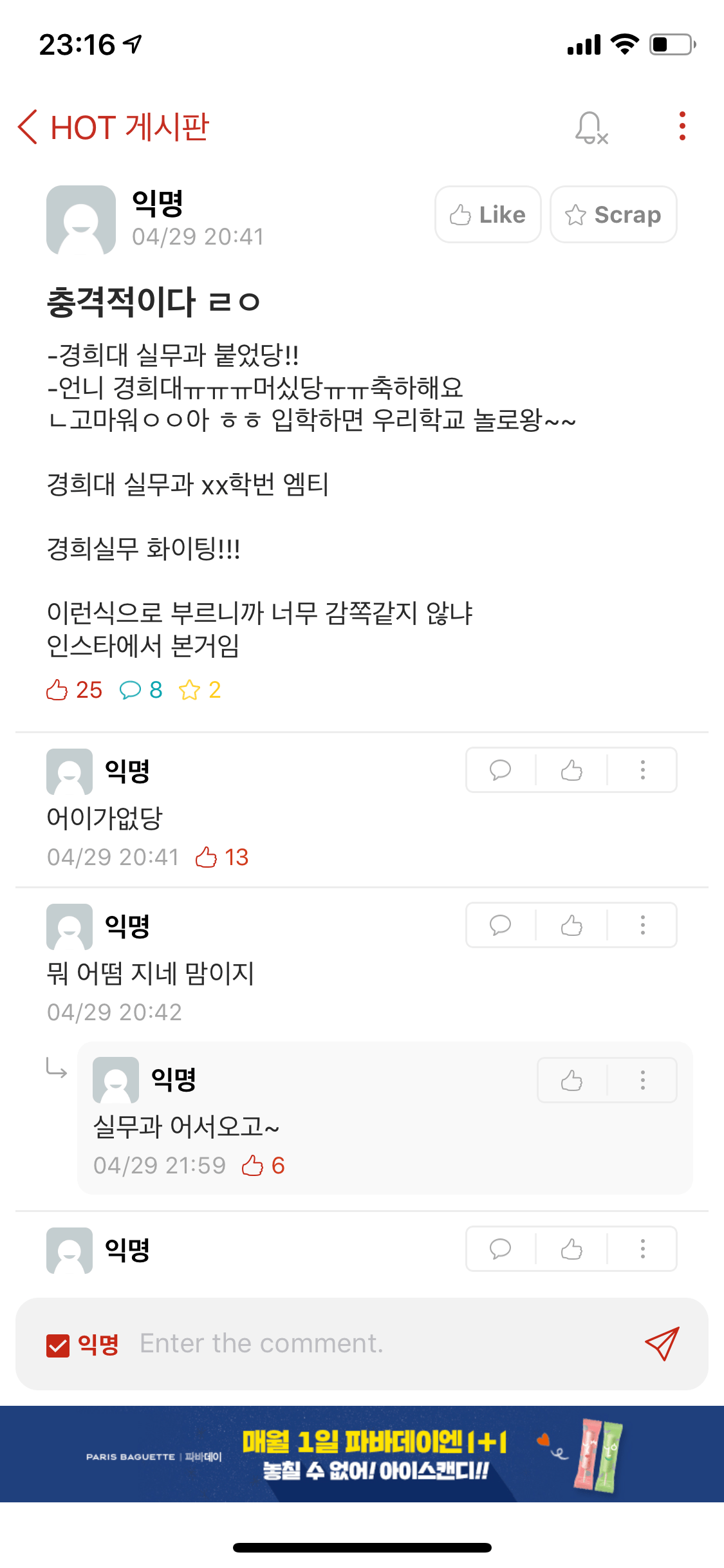Like the 뭐 어떰 지네 맘이지 comment
The width and height of the screenshot is (724, 1568).
571,925
